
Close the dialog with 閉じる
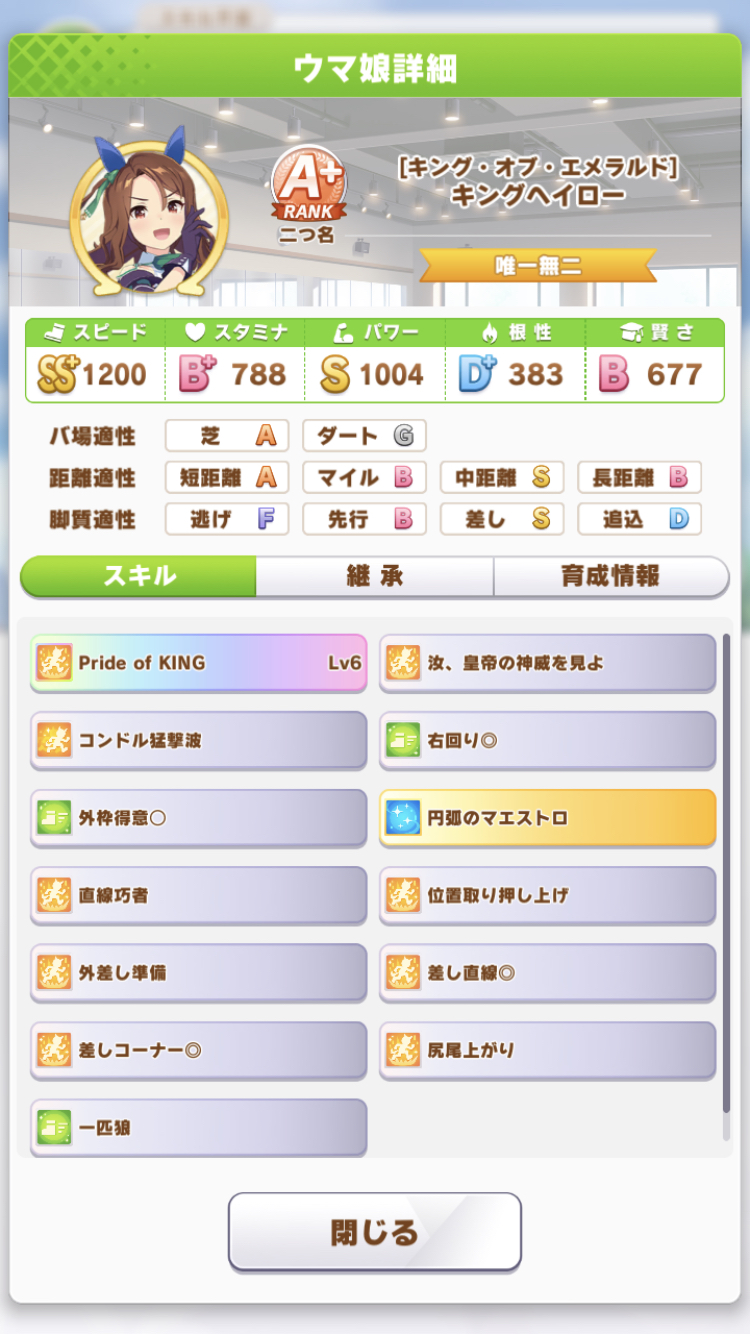pyautogui.click(x=375, y=1232)
